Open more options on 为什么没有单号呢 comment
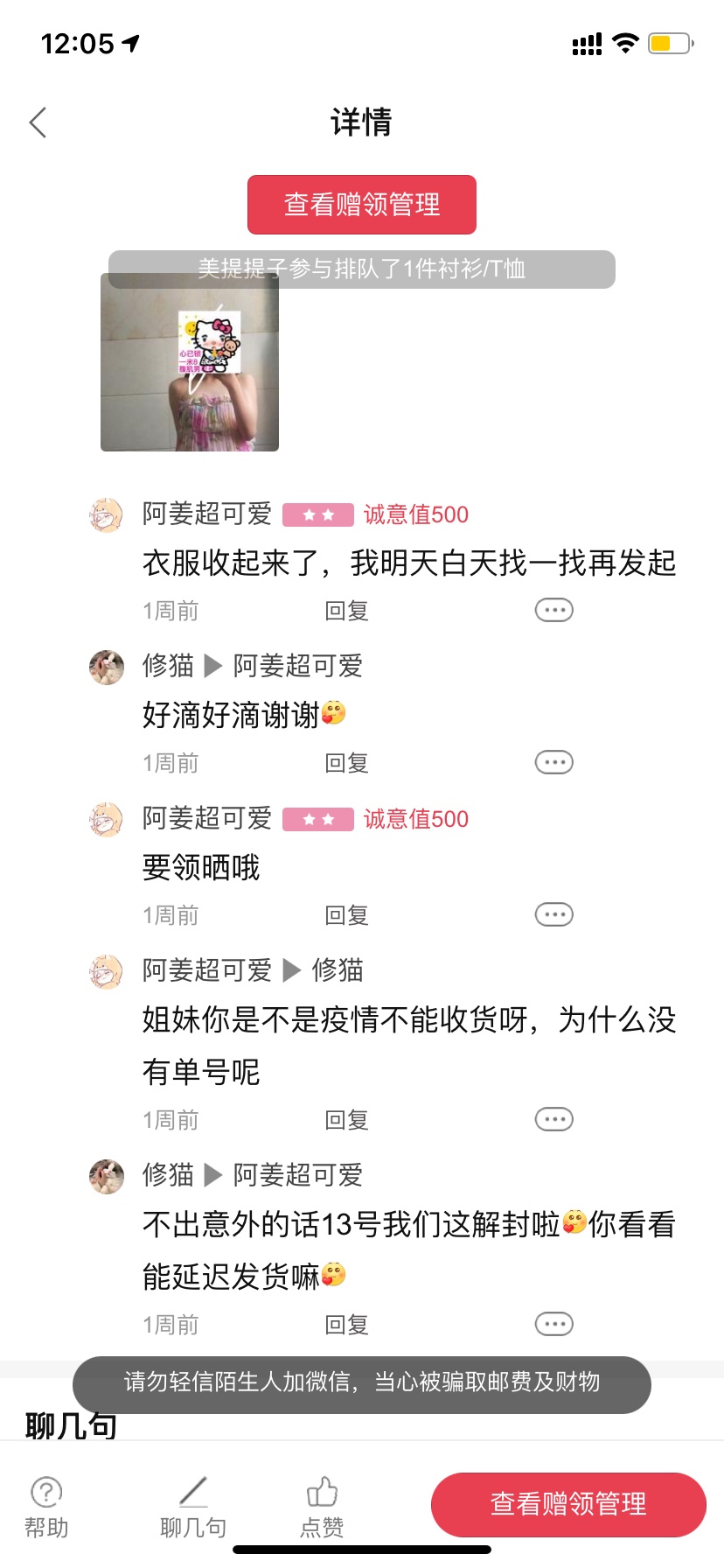Viewport: 724px width, 1568px height. tap(553, 1119)
